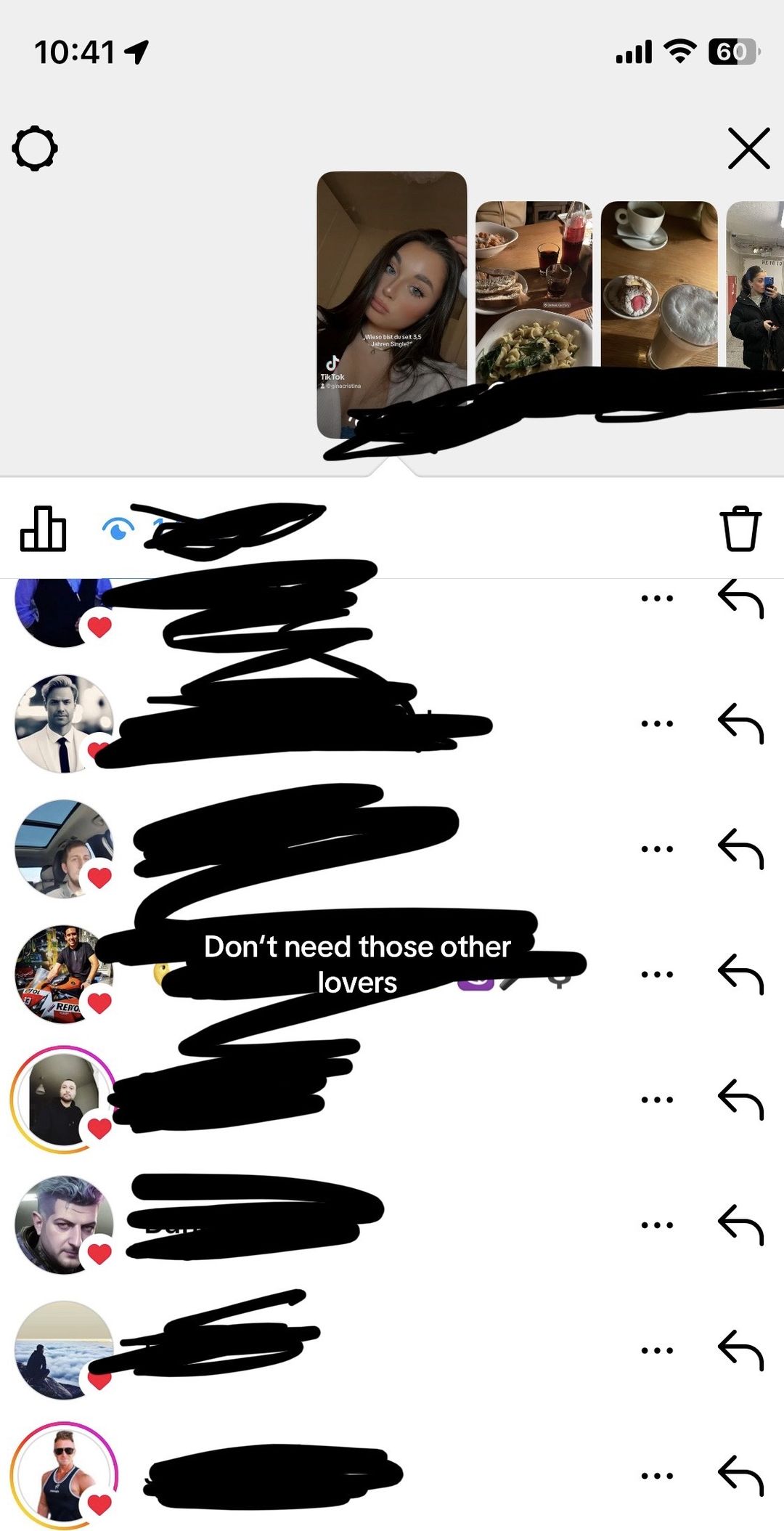Open story settings gear icon

[35, 149]
